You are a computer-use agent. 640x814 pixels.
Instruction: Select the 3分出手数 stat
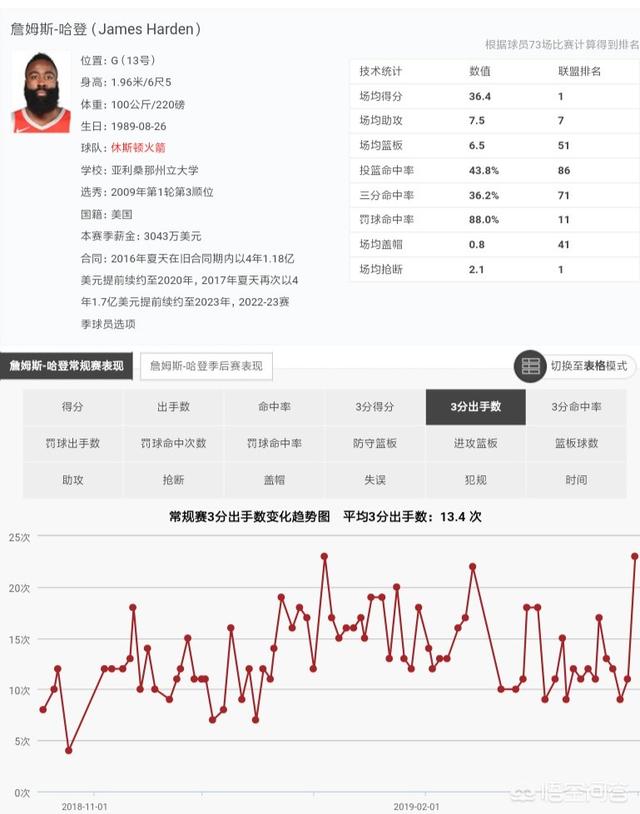(475, 408)
